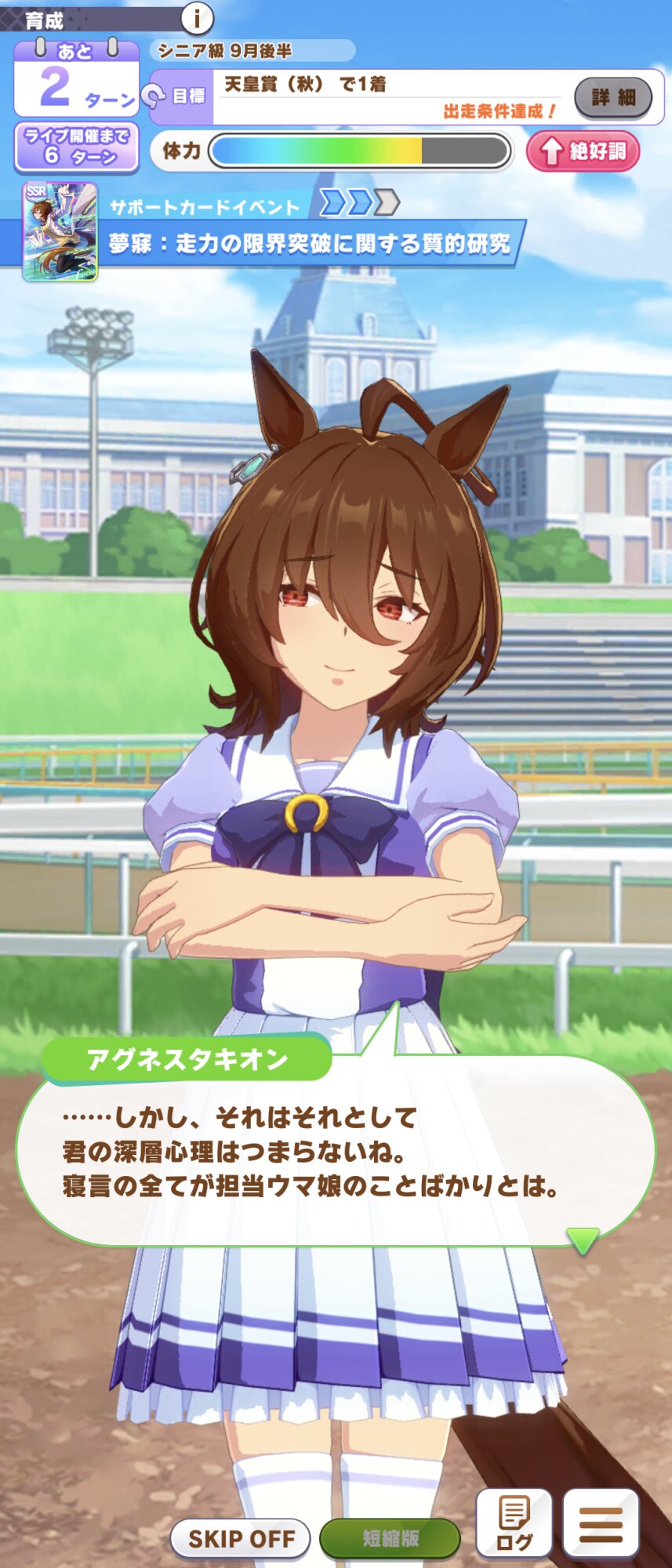Select the 短縮版 shortened event button
Screen dimensions: 672x1568
tap(390, 1538)
